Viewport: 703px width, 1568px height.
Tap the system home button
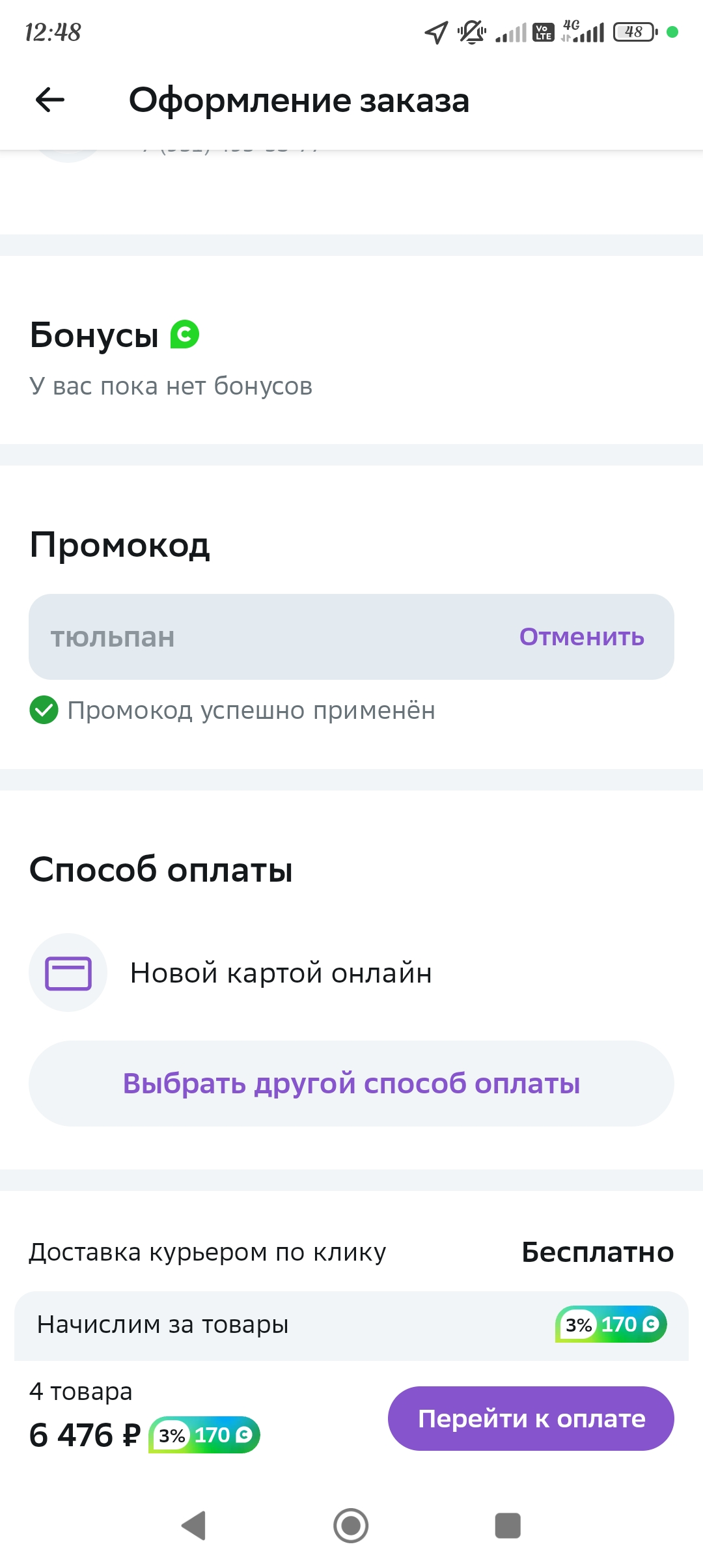pyautogui.click(x=351, y=1525)
